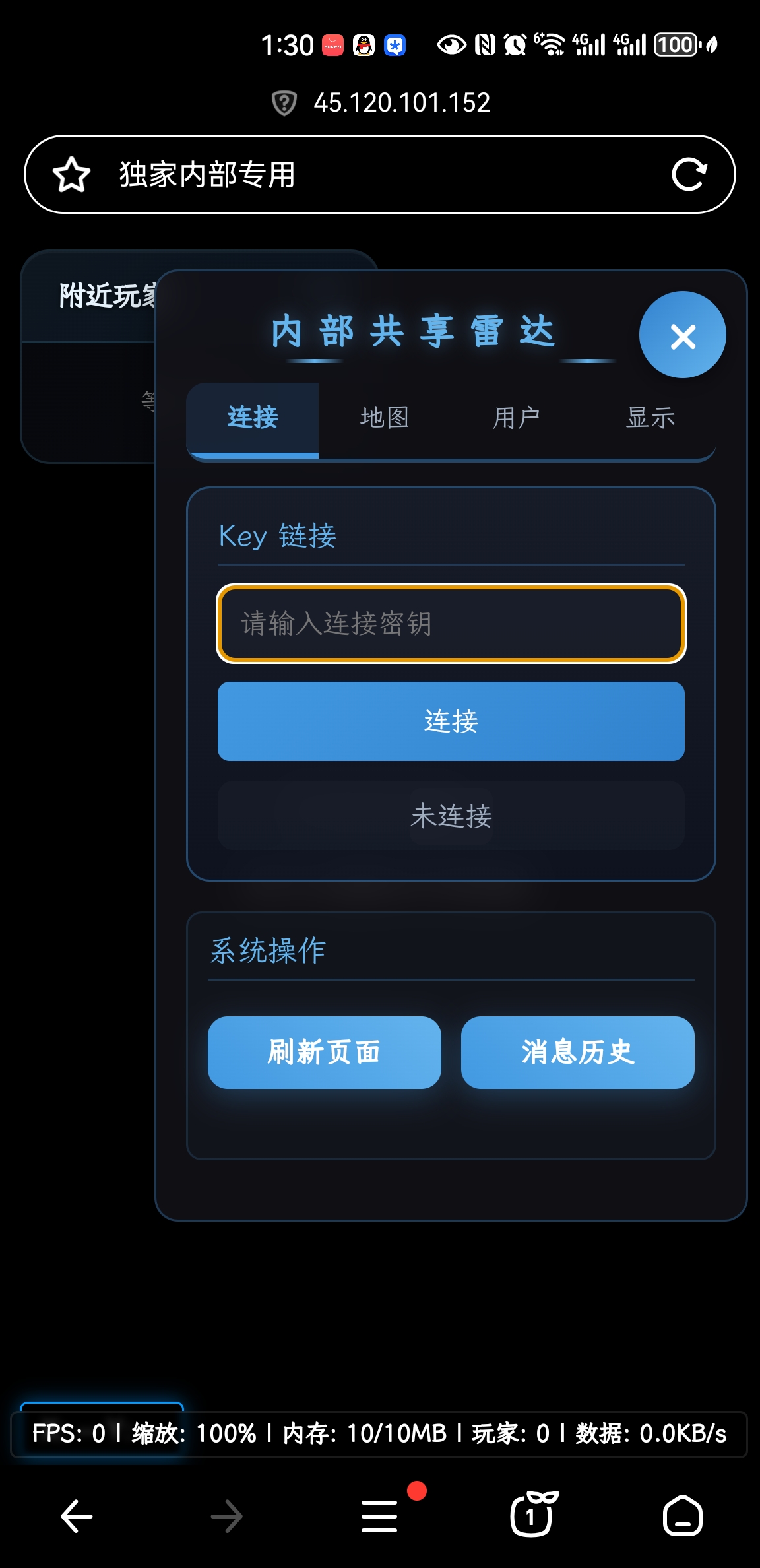Tap the address bar titled 独家内部专用
This screenshot has width=760, height=1568.
pos(369,175)
